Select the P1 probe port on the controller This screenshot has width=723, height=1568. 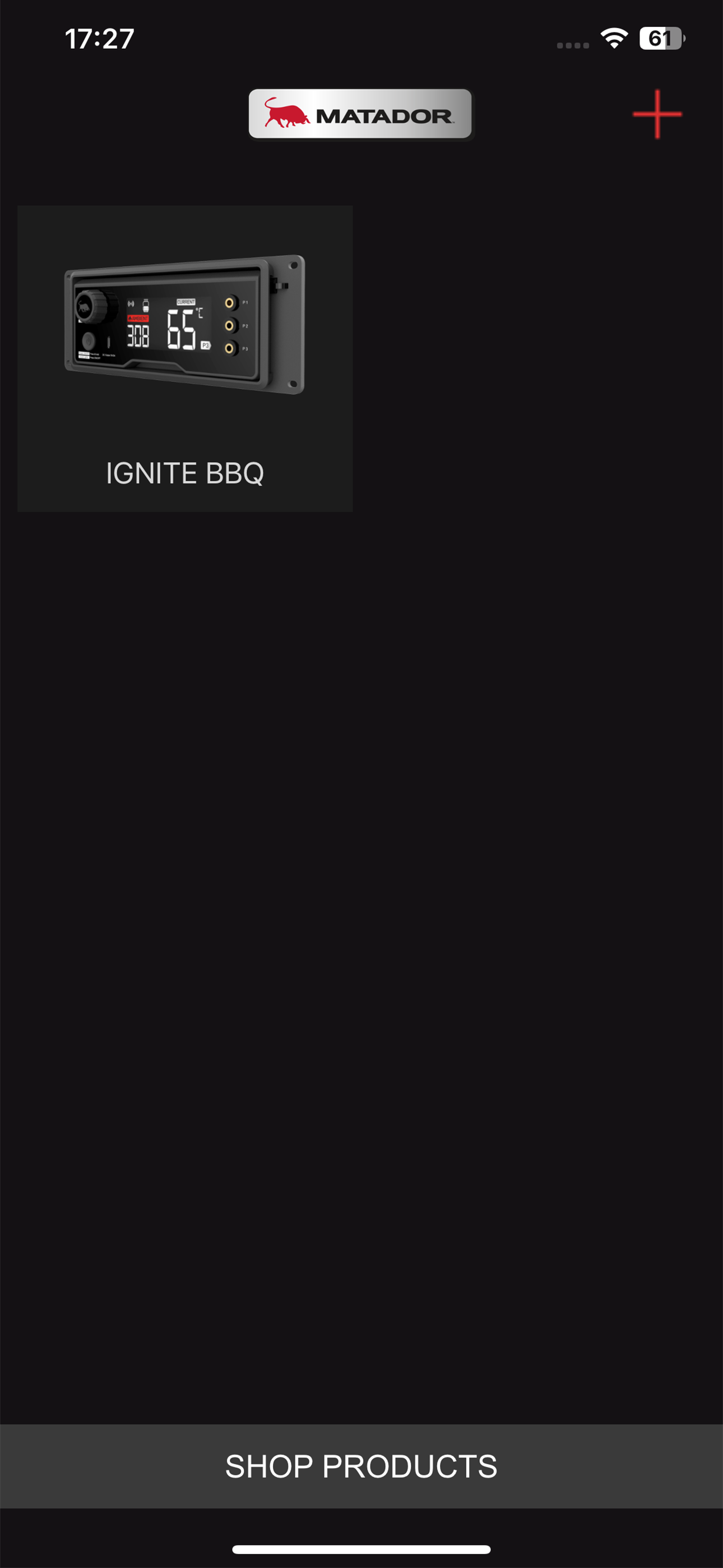[230, 301]
